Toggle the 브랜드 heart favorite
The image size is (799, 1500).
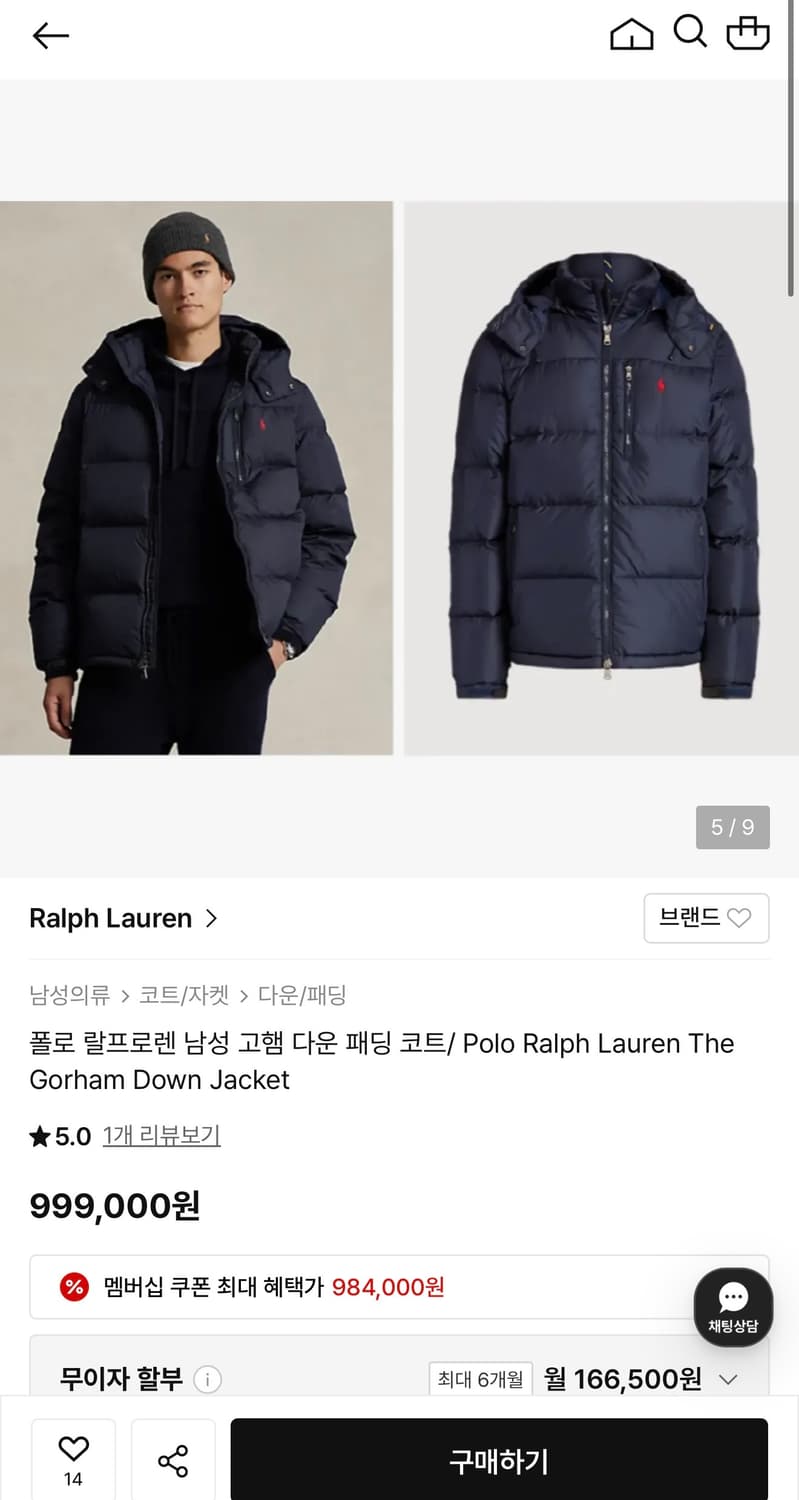[738, 918]
